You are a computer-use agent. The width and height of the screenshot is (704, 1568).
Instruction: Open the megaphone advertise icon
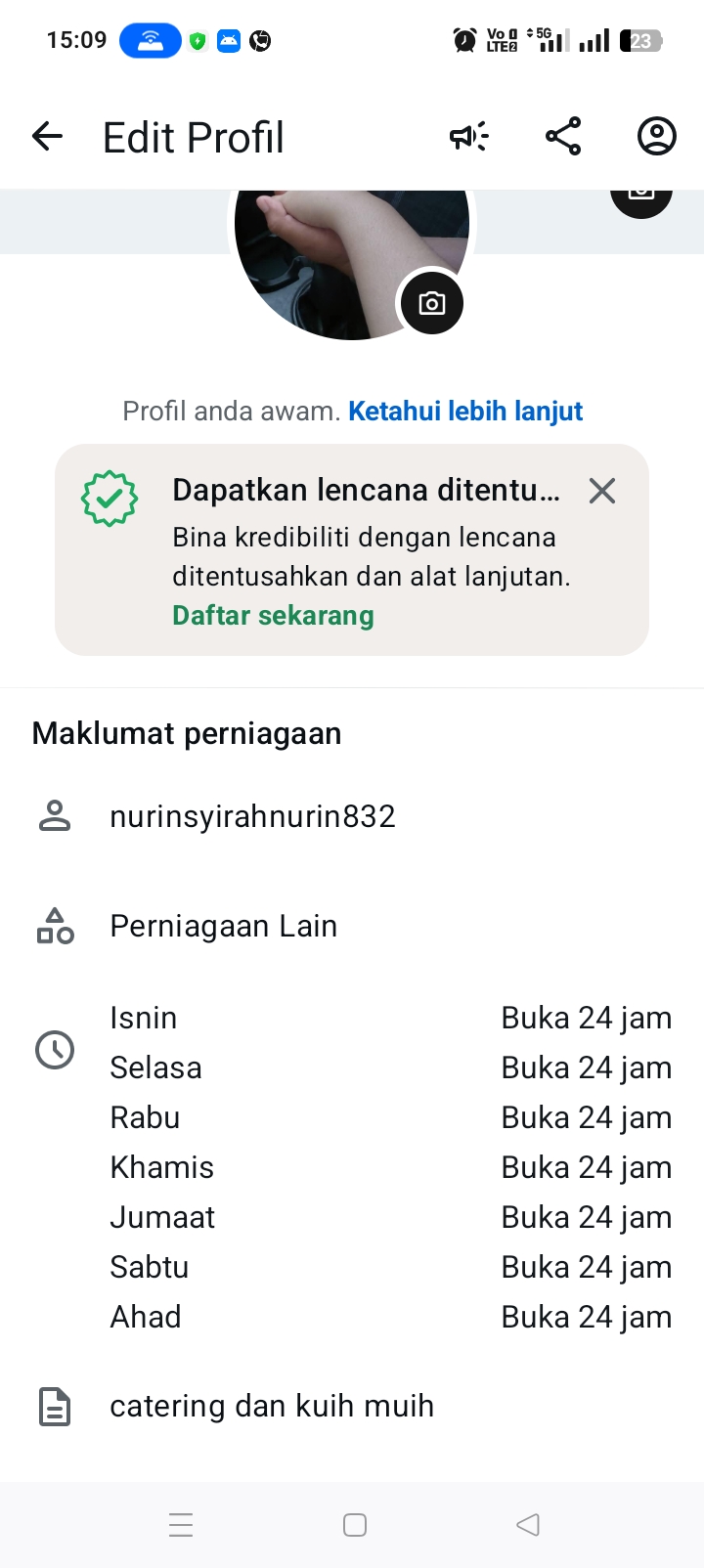tap(468, 137)
